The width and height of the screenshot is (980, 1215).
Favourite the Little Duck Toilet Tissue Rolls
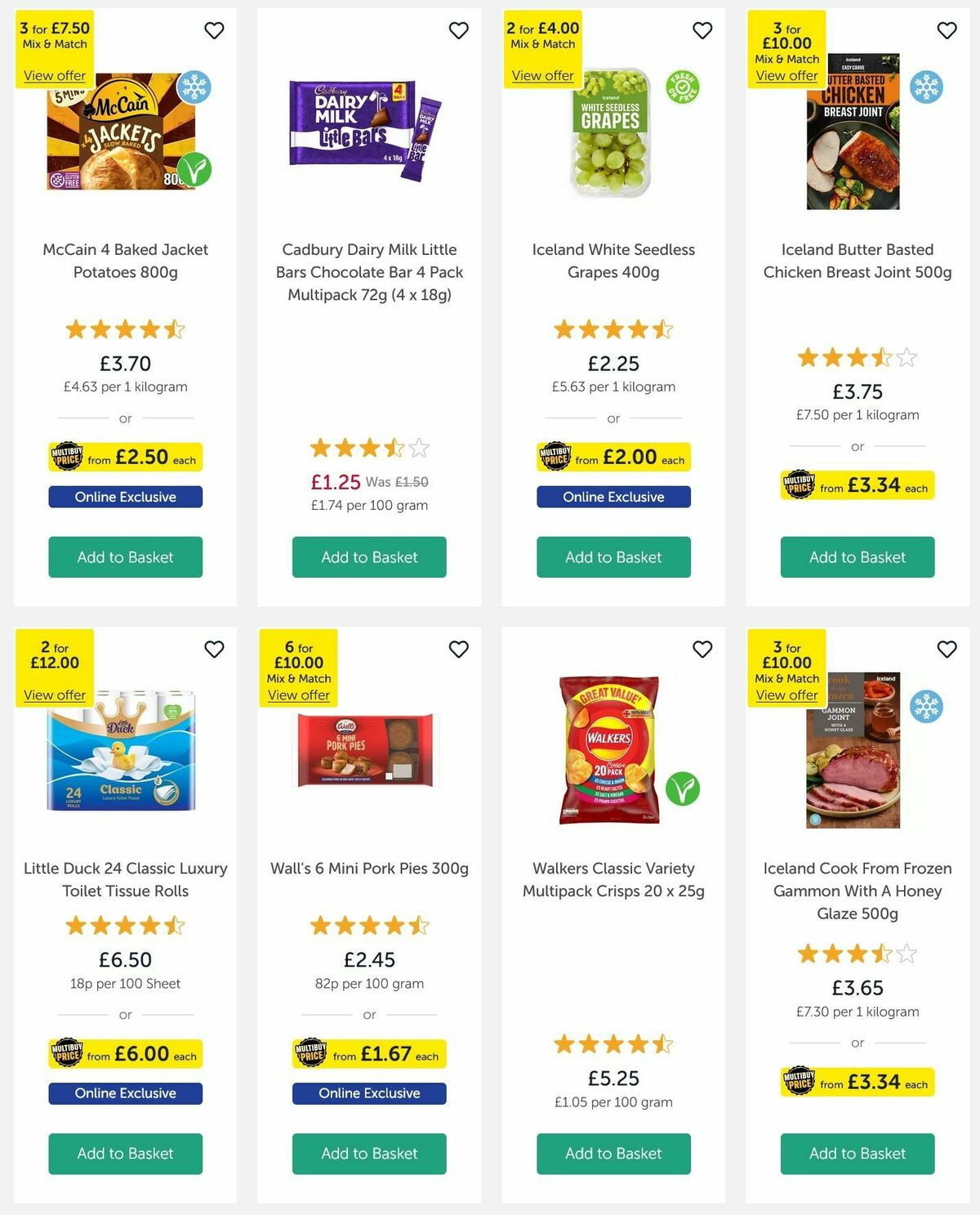coord(214,649)
